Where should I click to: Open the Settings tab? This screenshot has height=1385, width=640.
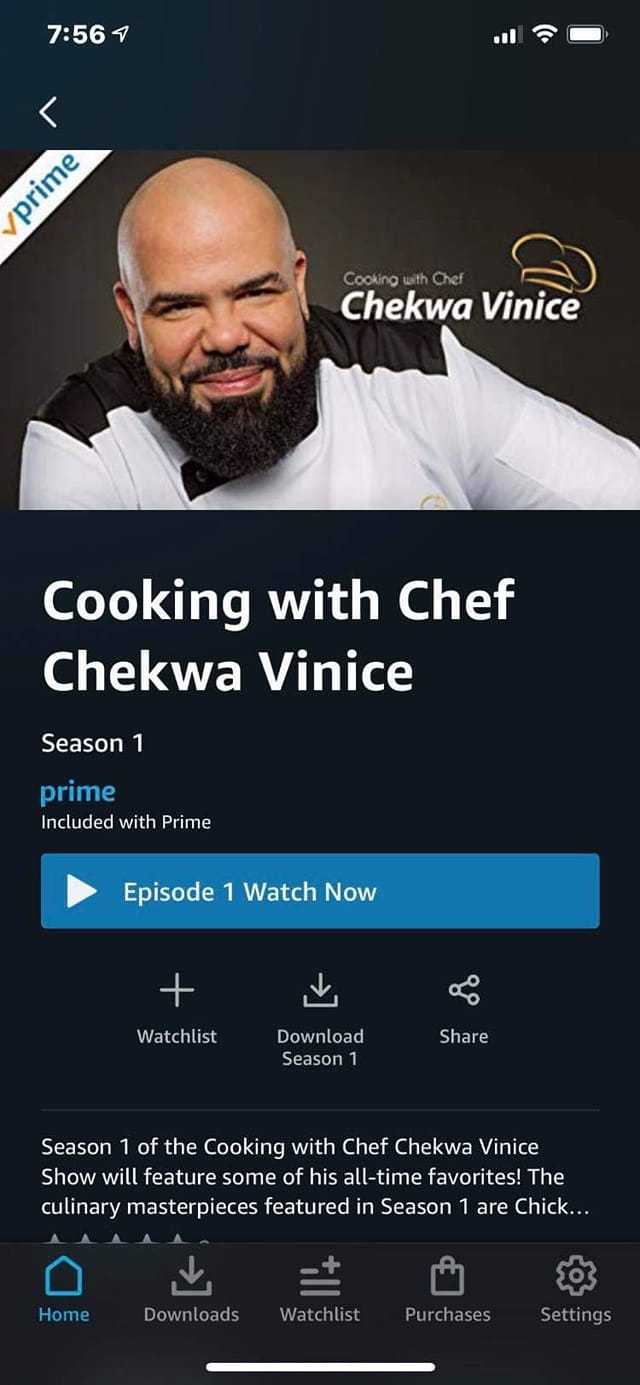575,1290
